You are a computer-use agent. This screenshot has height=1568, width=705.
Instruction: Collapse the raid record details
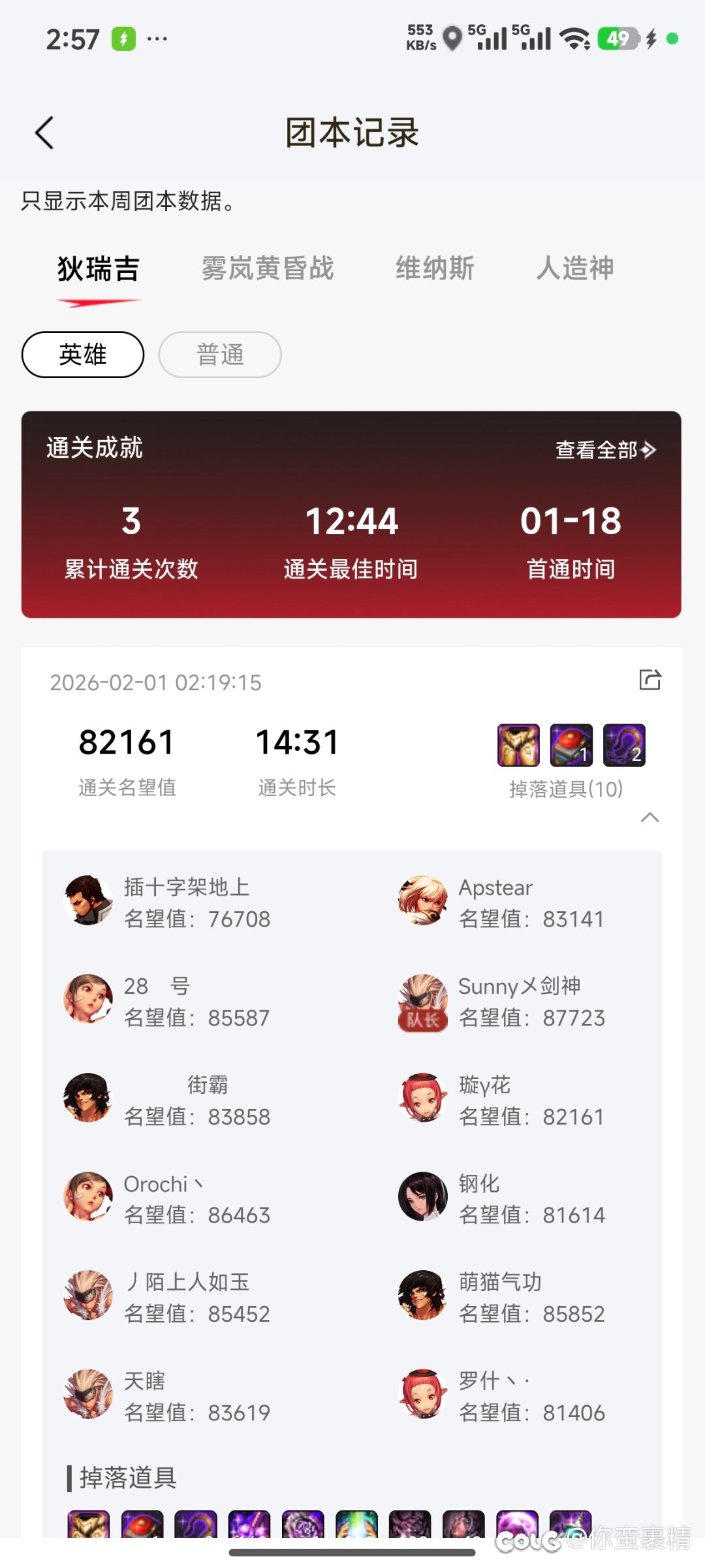(650, 817)
